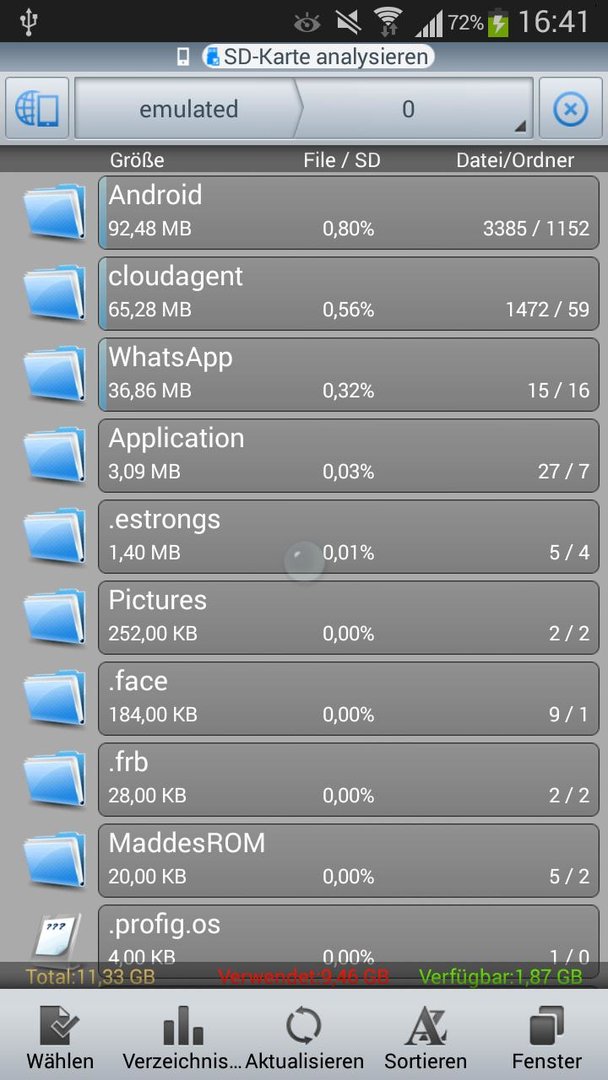The width and height of the screenshot is (608, 1080).
Task: Open the Application folder
Action: pos(348,455)
